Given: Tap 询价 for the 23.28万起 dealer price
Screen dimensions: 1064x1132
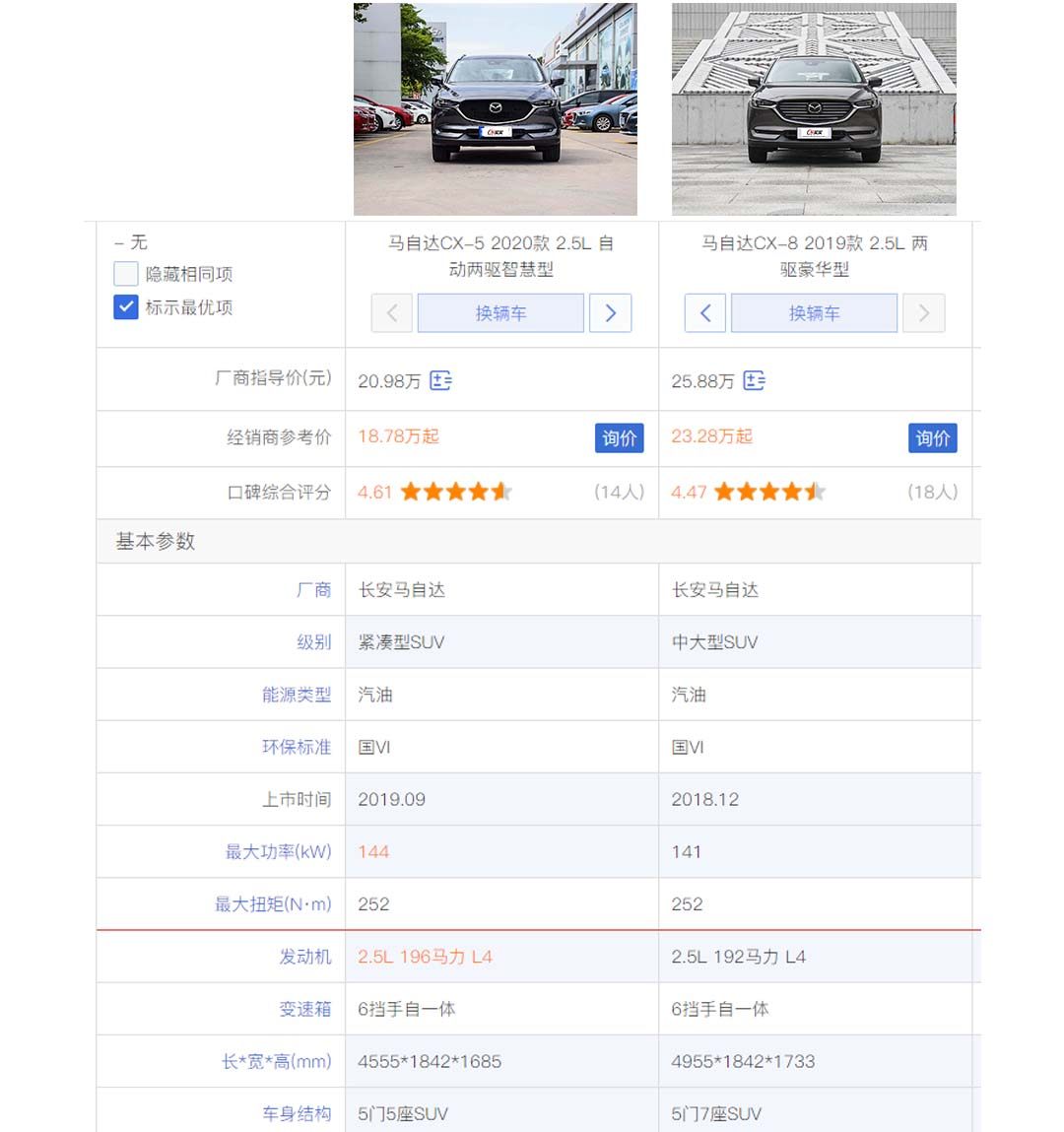Looking at the screenshot, I should point(932,438).
